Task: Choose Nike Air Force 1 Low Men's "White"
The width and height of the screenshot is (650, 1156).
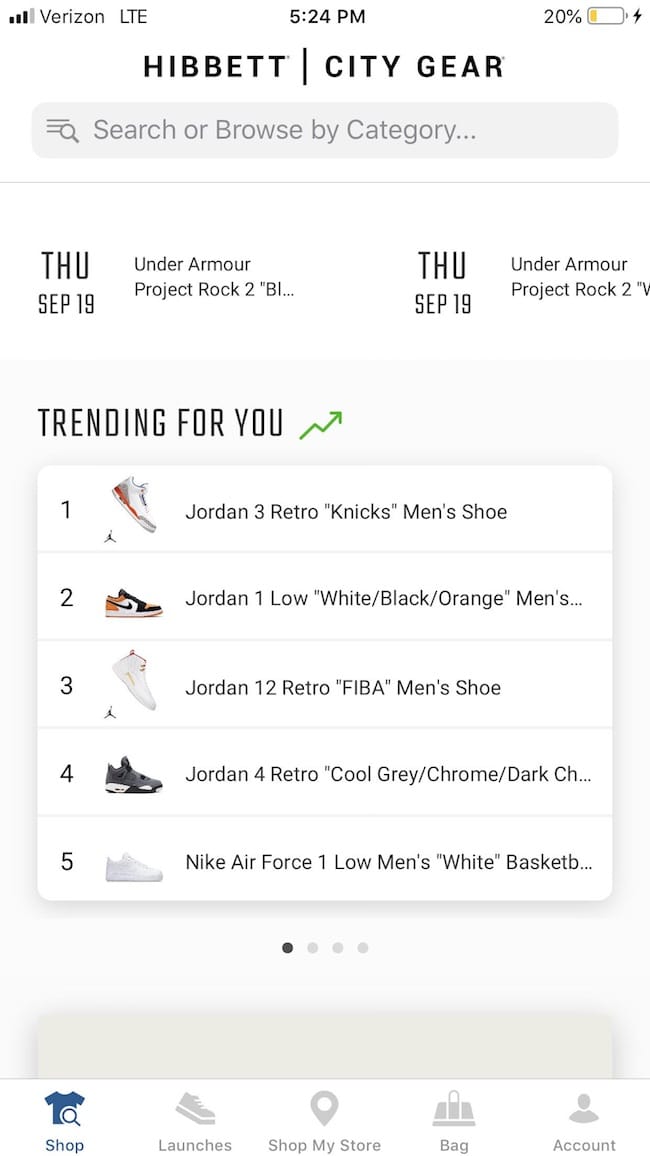Action: (324, 862)
